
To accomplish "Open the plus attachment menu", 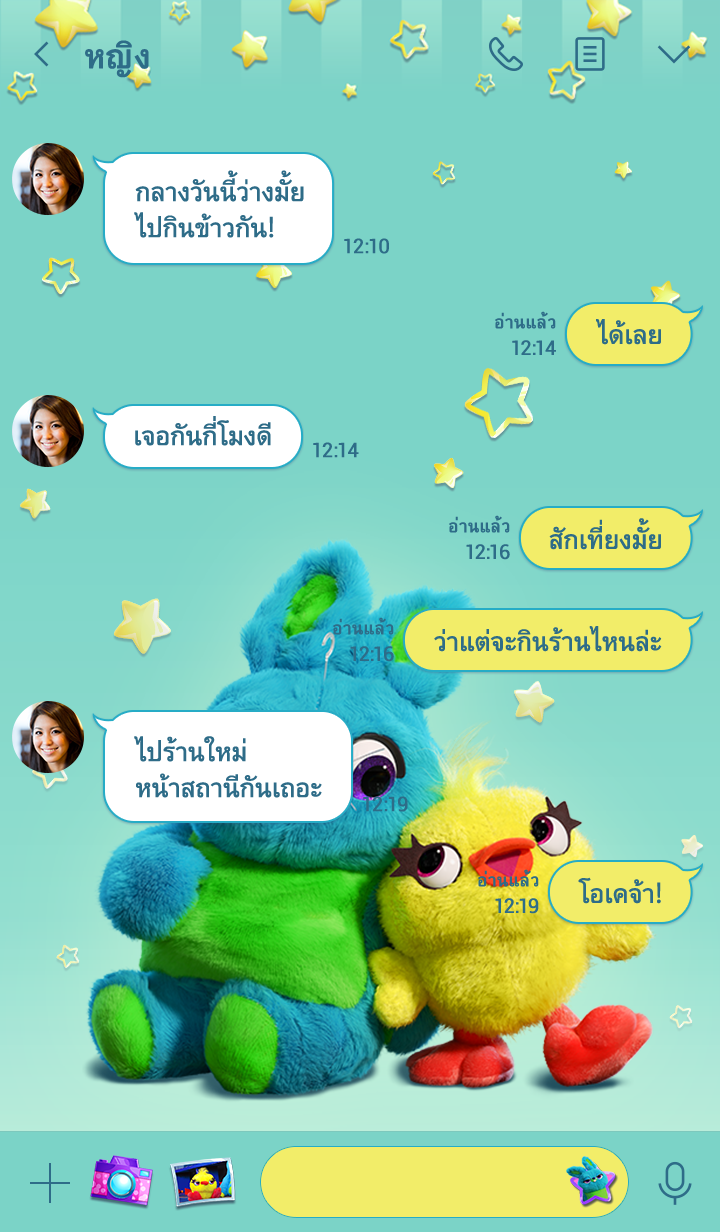I will pos(49,1183).
